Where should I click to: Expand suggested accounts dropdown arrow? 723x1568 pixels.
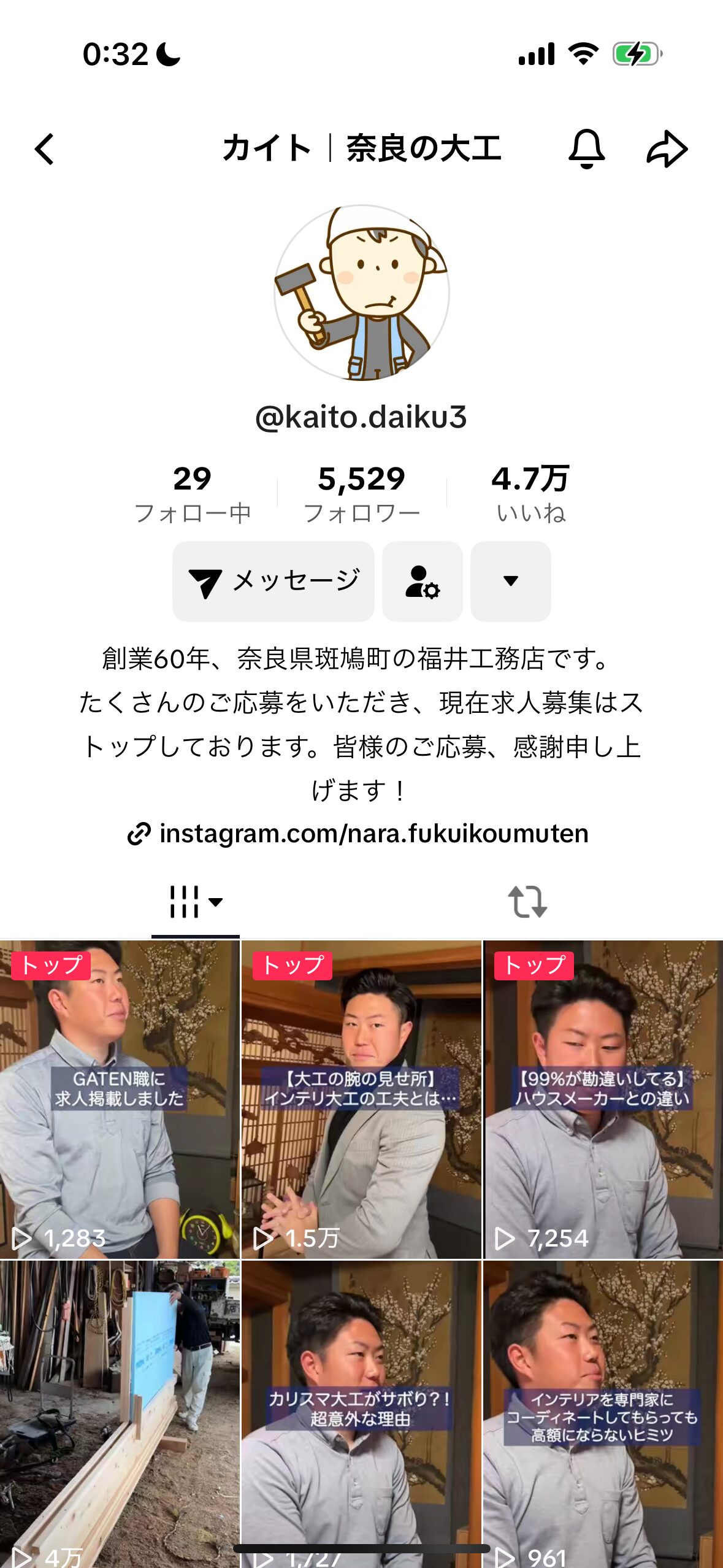(510, 581)
